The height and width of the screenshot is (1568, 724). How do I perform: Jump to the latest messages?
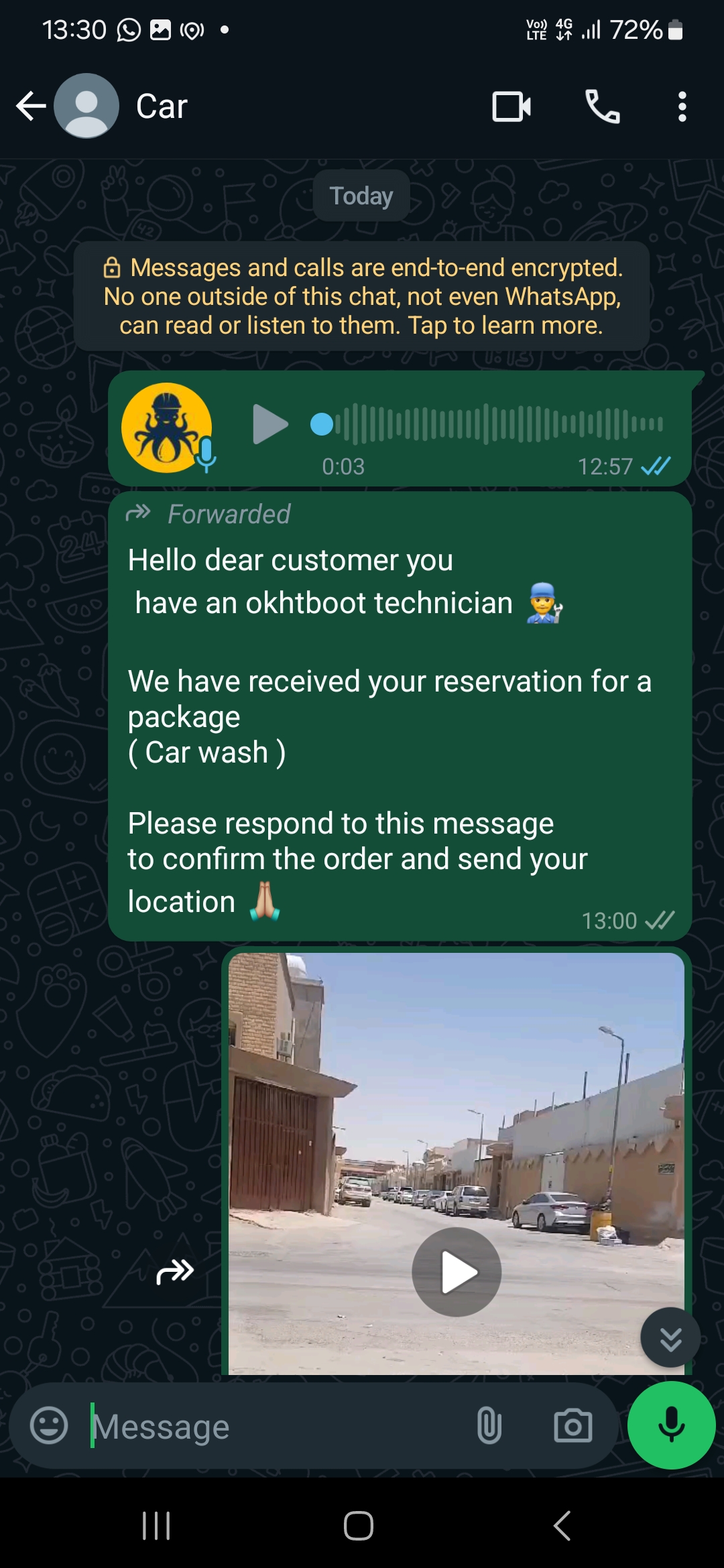point(670,1337)
